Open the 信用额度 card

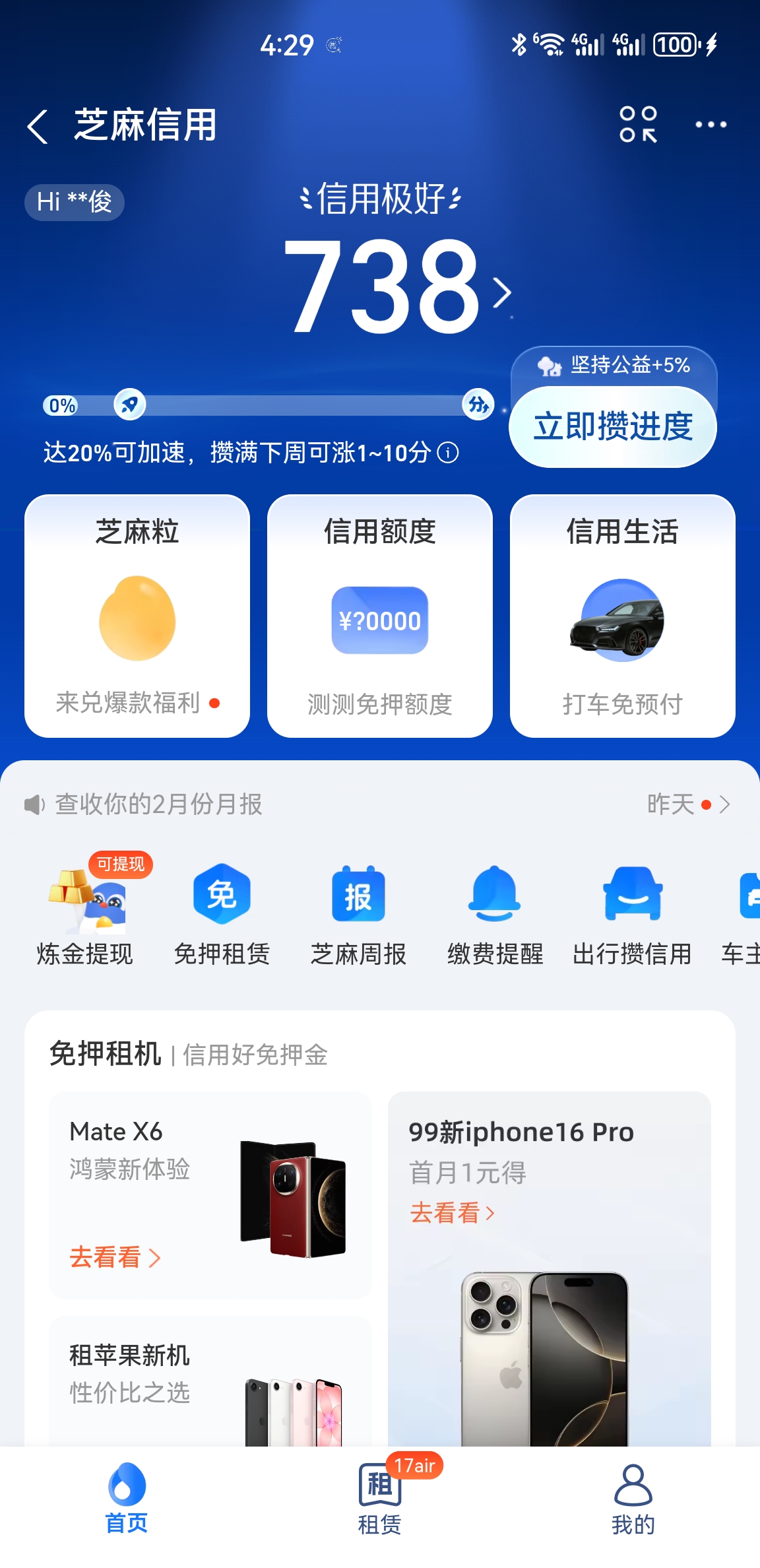[380, 616]
